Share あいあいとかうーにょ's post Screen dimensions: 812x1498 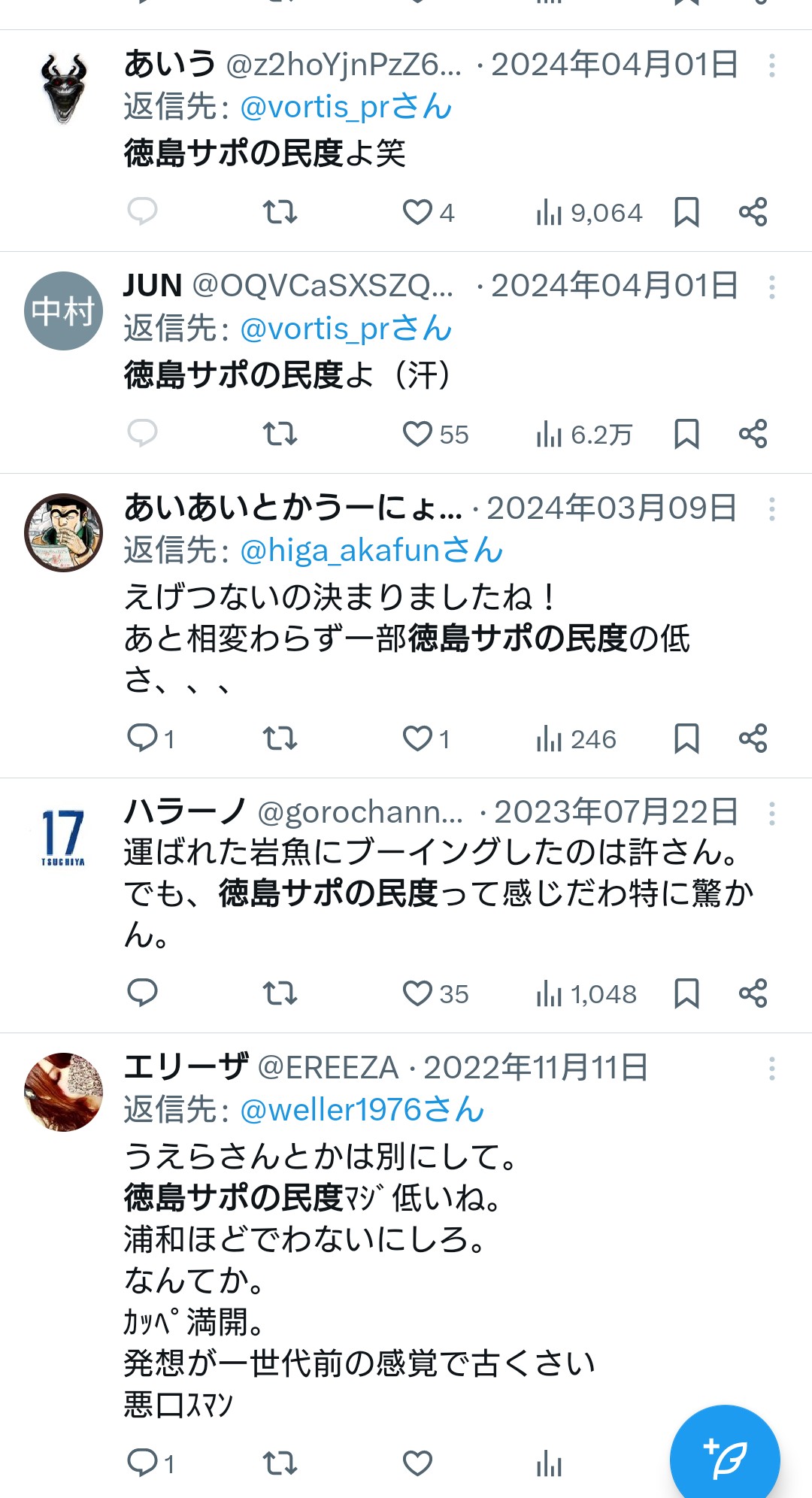tap(753, 738)
